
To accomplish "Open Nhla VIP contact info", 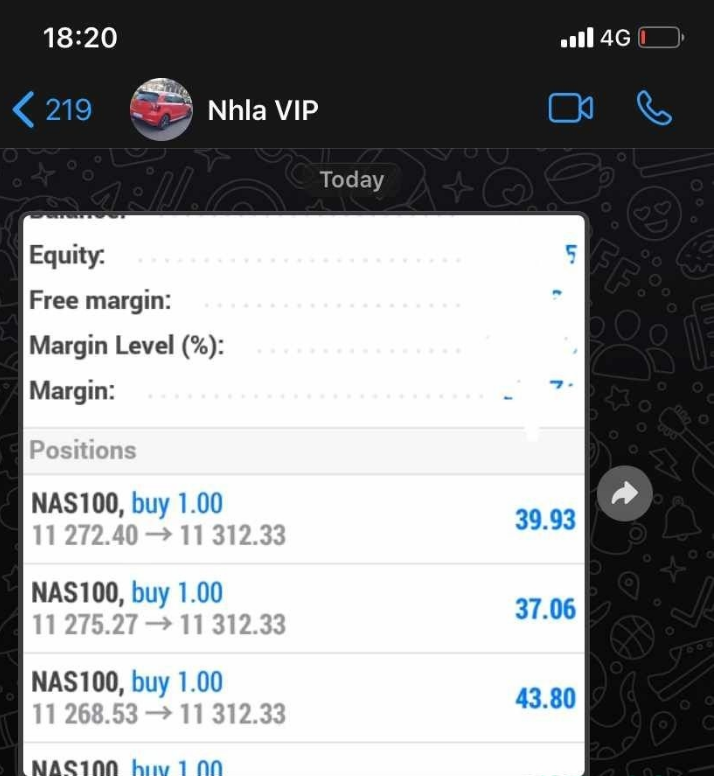I will [262, 109].
